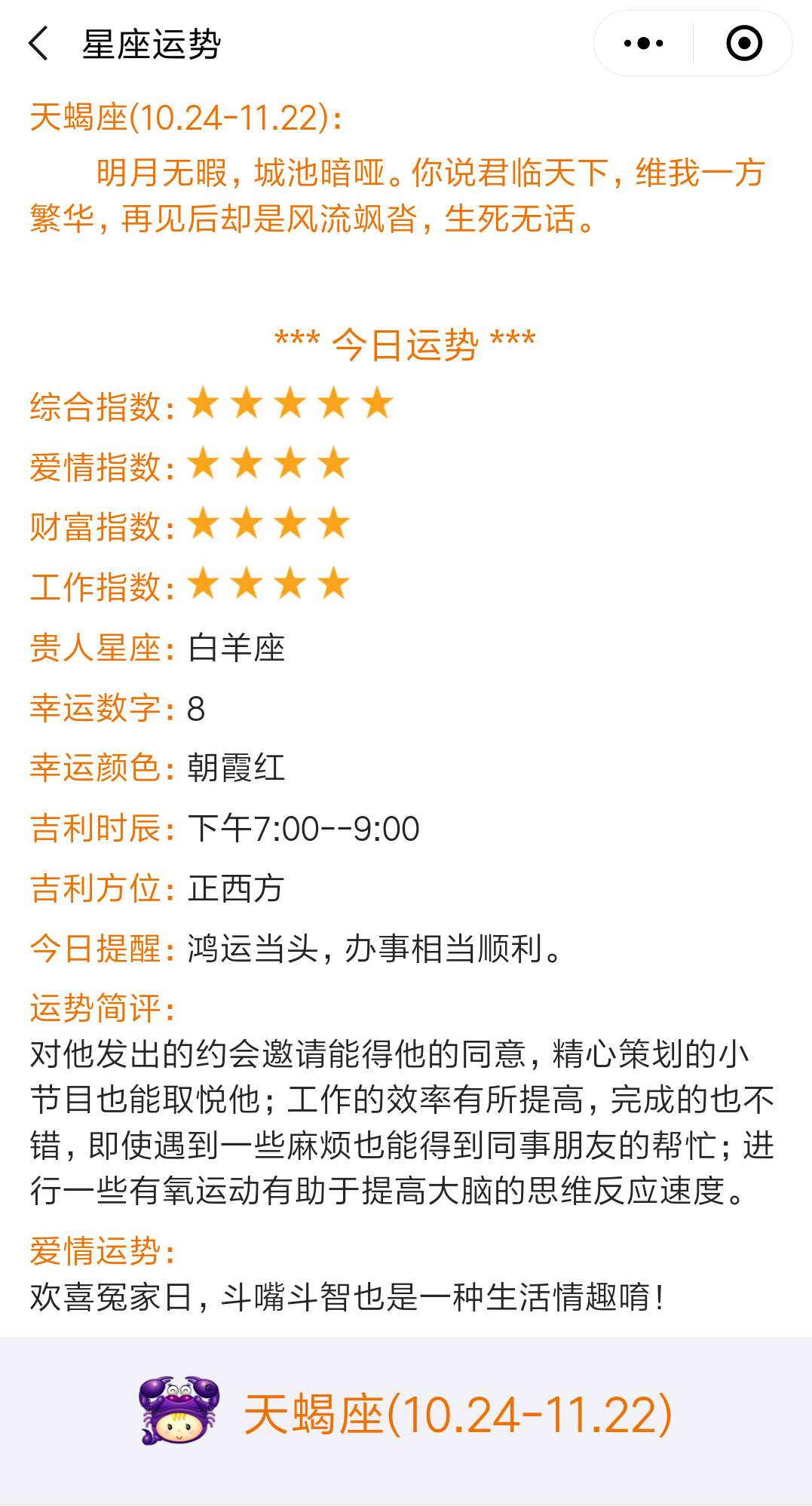Close the mini program with the circle button

click(743, 44)
